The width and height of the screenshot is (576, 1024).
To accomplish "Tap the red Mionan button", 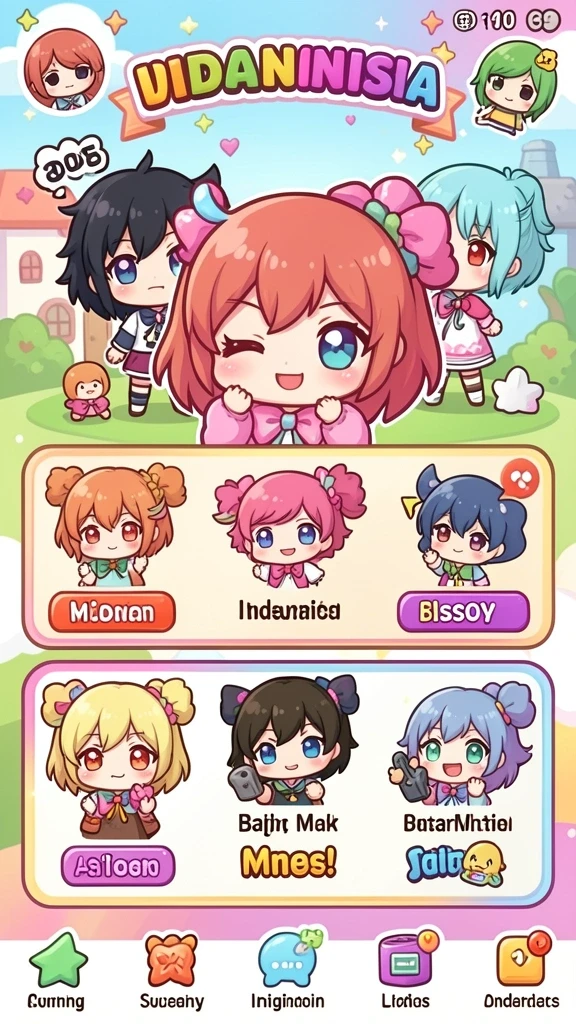I will click(x=112, y=611).
